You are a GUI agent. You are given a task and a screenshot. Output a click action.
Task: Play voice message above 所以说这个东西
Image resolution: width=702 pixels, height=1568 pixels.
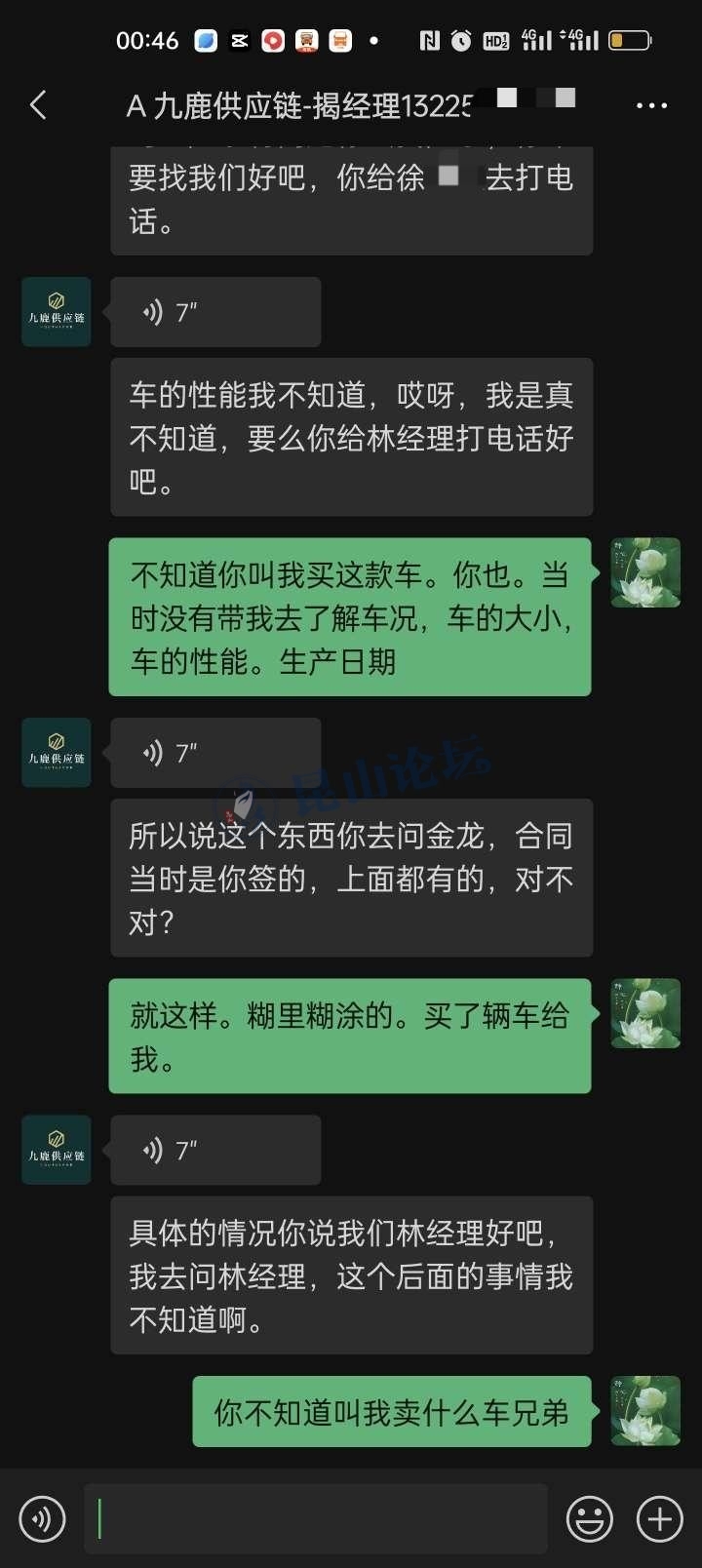215,753
